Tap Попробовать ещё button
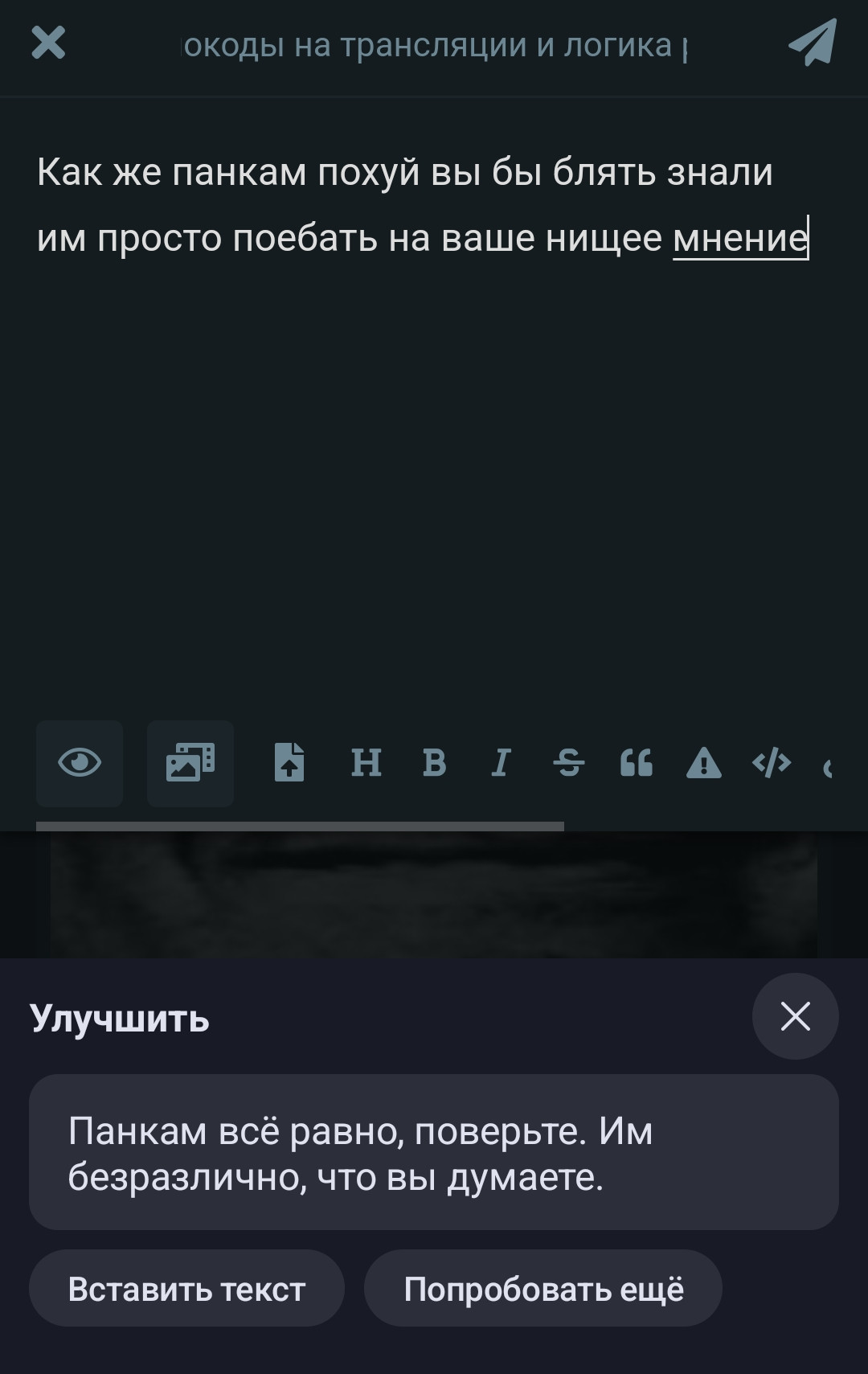The image size is (868, 1374). 543,1289
